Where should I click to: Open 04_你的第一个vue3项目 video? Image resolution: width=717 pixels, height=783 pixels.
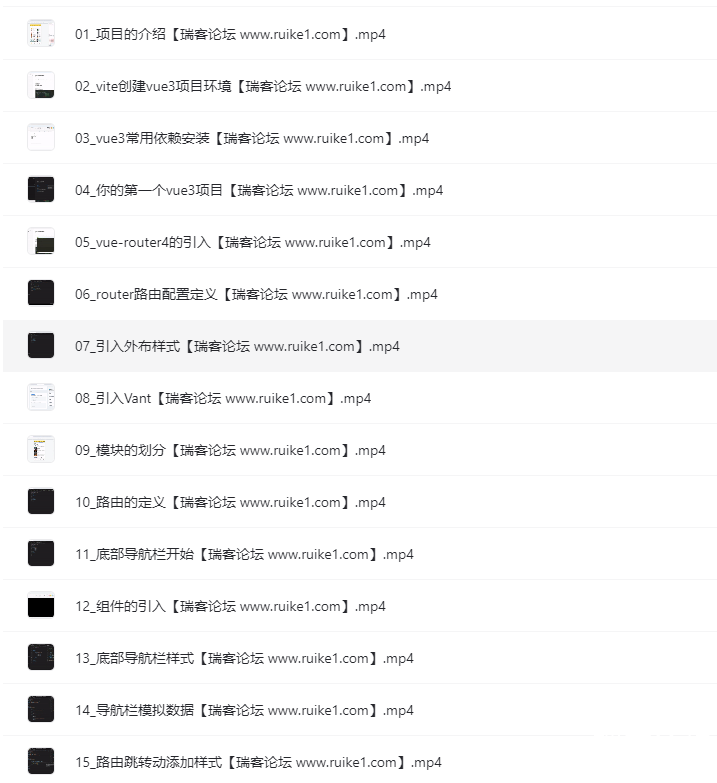[258, 190]
